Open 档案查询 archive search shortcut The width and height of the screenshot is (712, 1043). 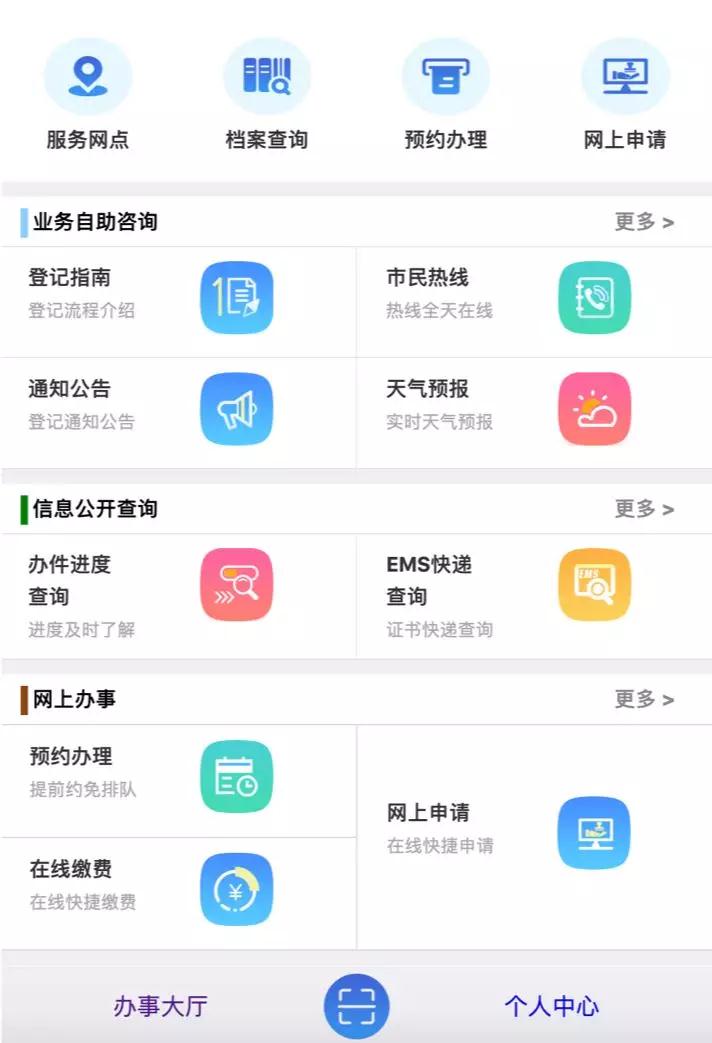pos(267,96)
